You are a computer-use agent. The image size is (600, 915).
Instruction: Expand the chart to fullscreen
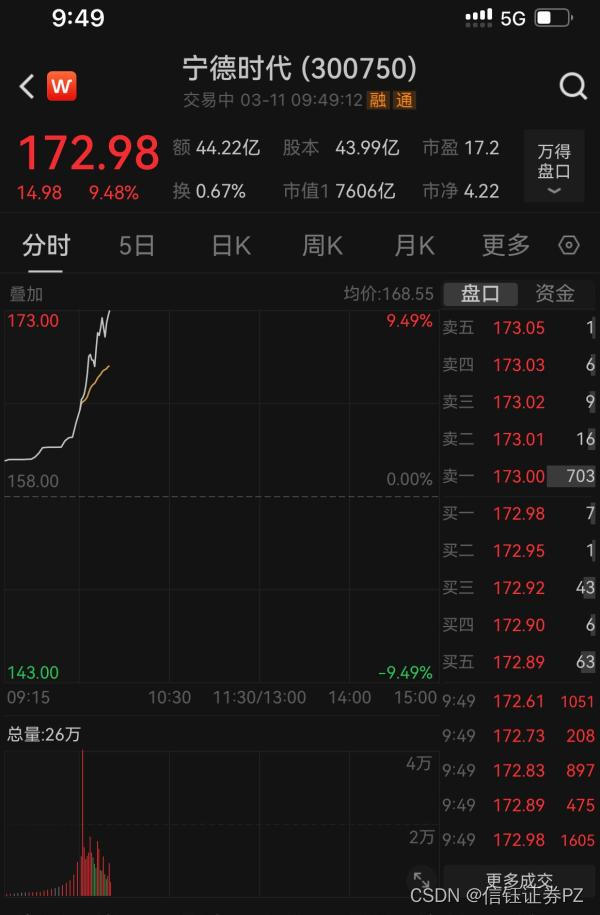coord(421,879)
